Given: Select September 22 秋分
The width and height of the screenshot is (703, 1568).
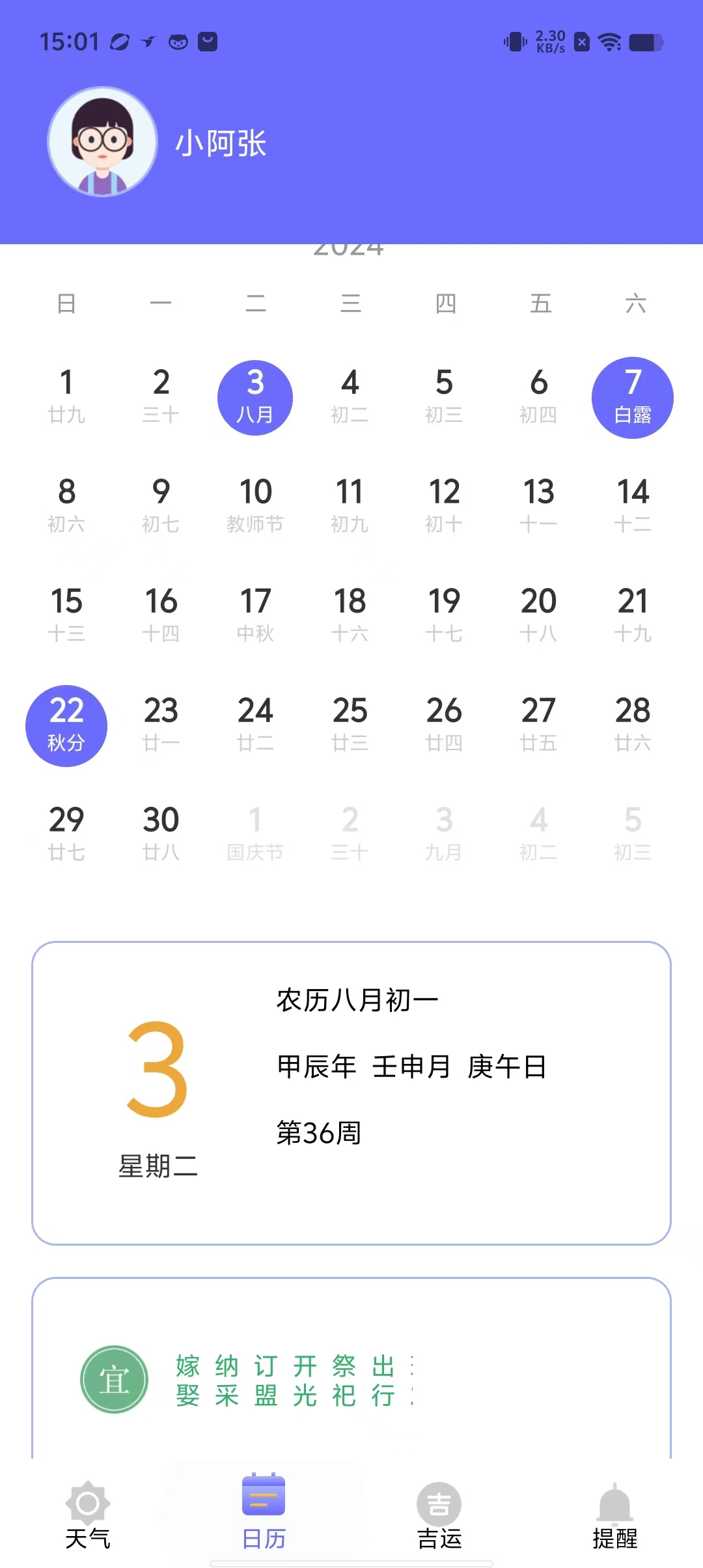Looking at the screenshot, I should pos(66,725).
